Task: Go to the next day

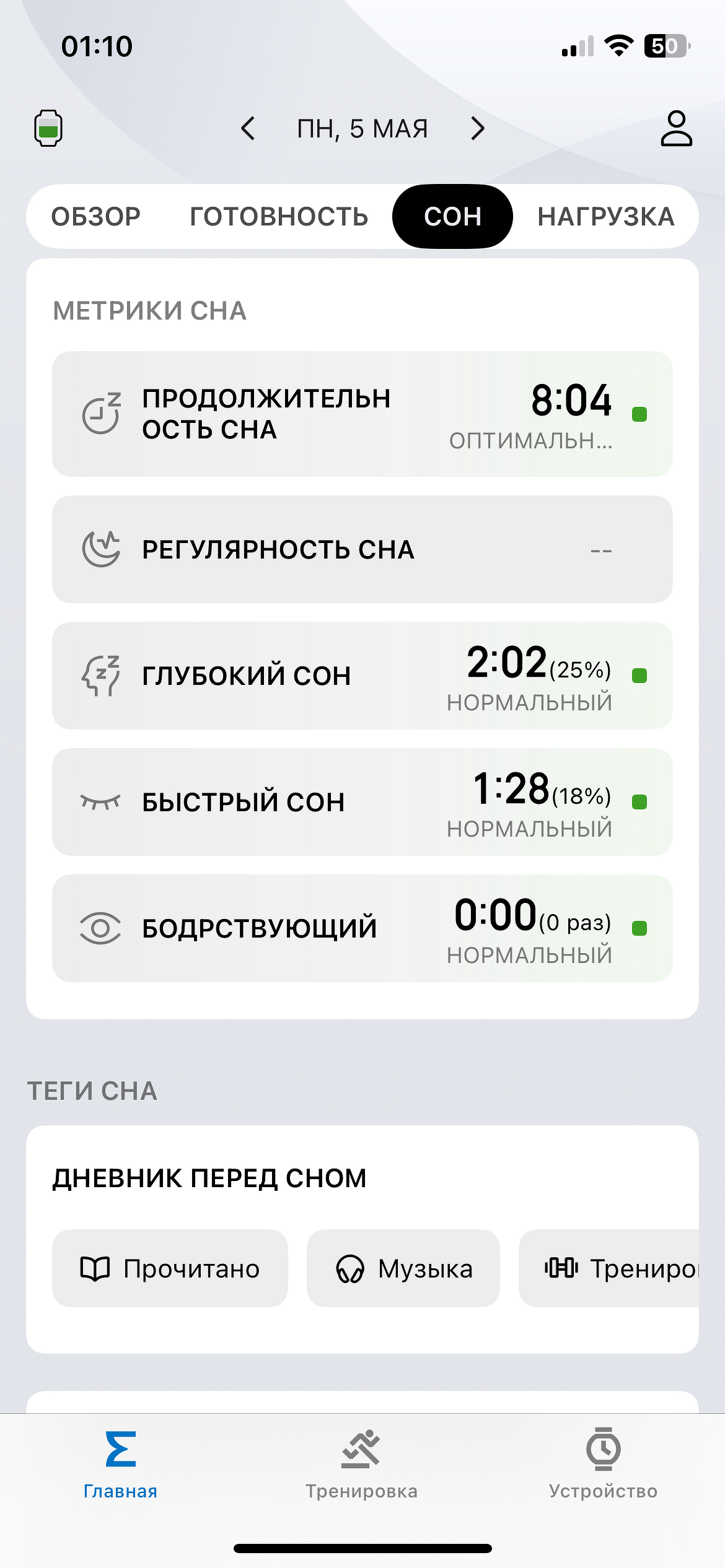Action: click(477, 129)
